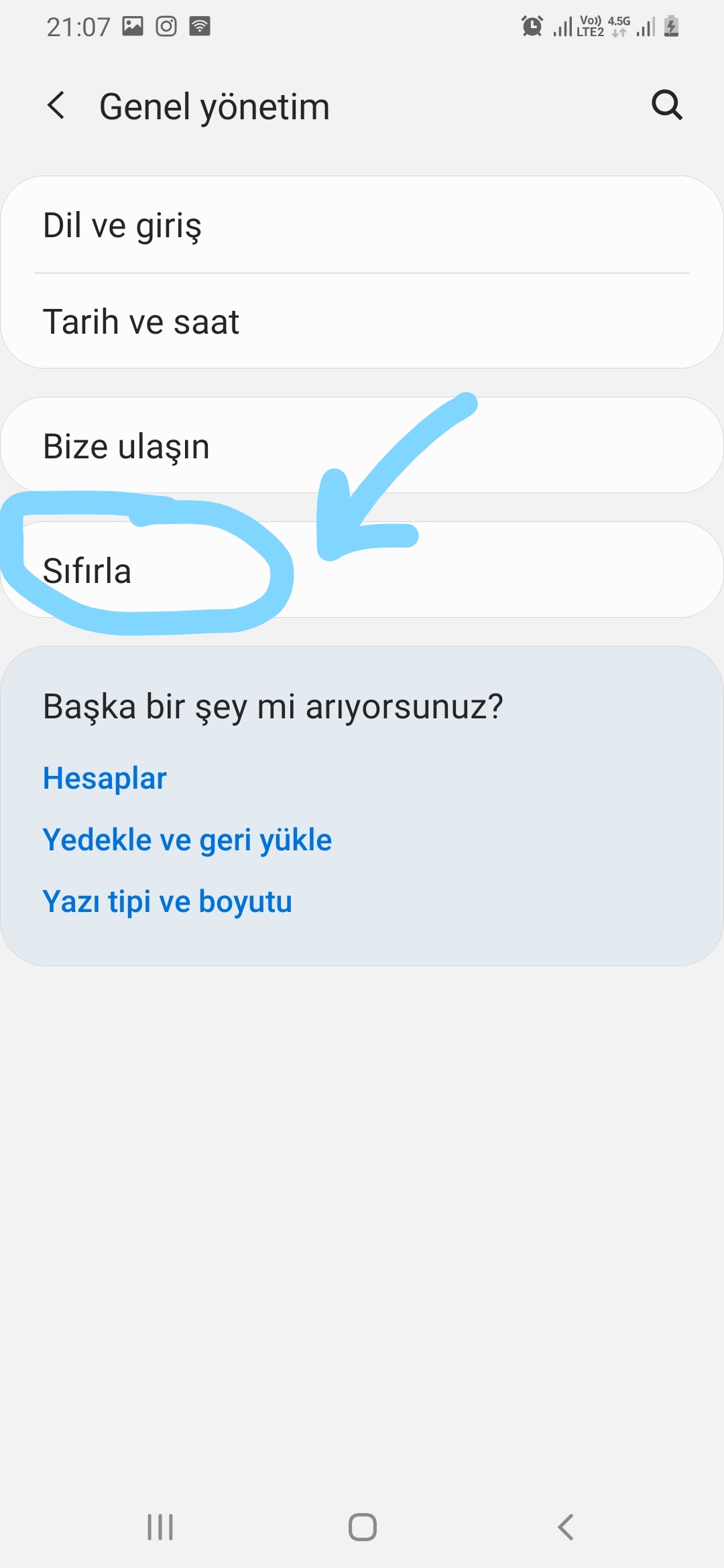Follow the Hesaplar link
The width and height of the screenshot is (724, 1568).
(x=105, y=779)
